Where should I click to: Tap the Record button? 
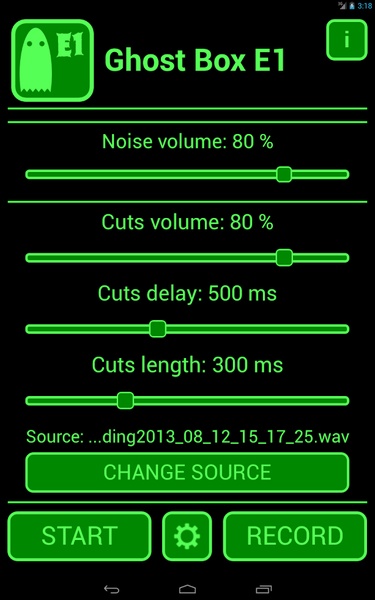(295, 536)
